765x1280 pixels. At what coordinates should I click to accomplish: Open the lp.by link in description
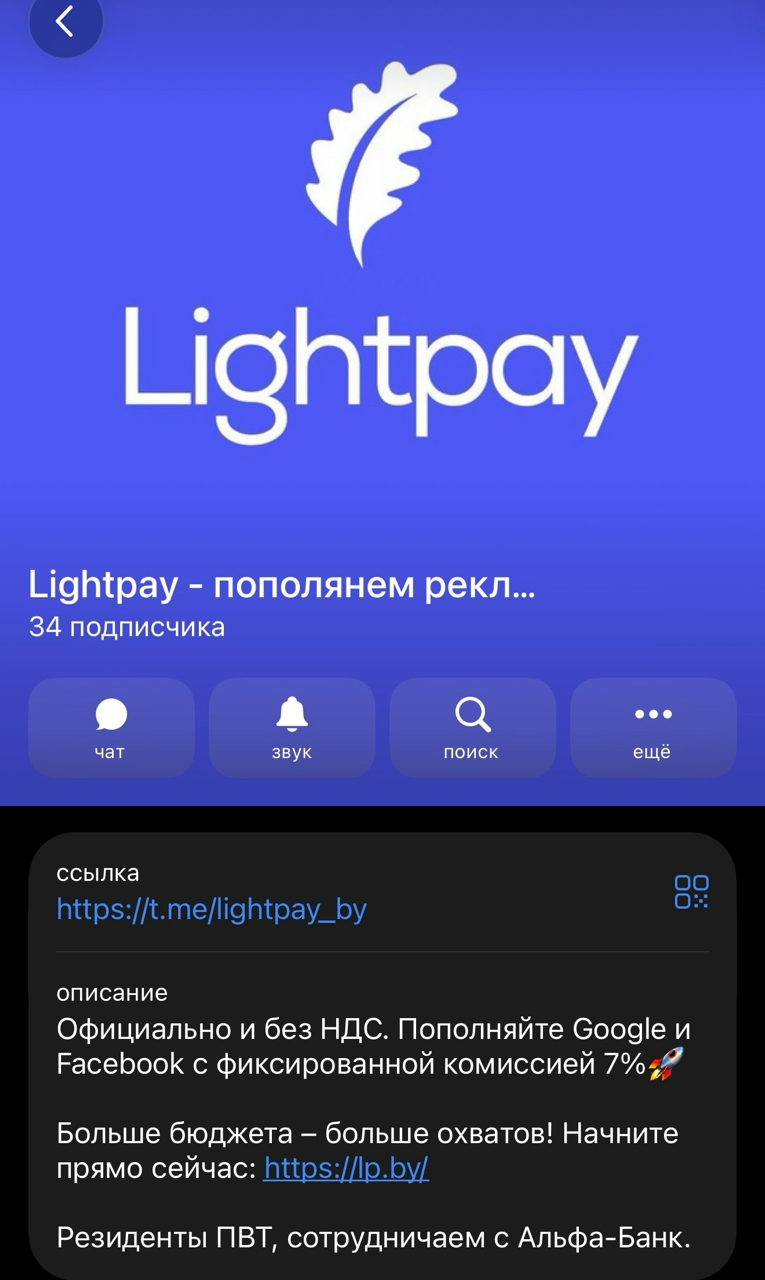346,1168
